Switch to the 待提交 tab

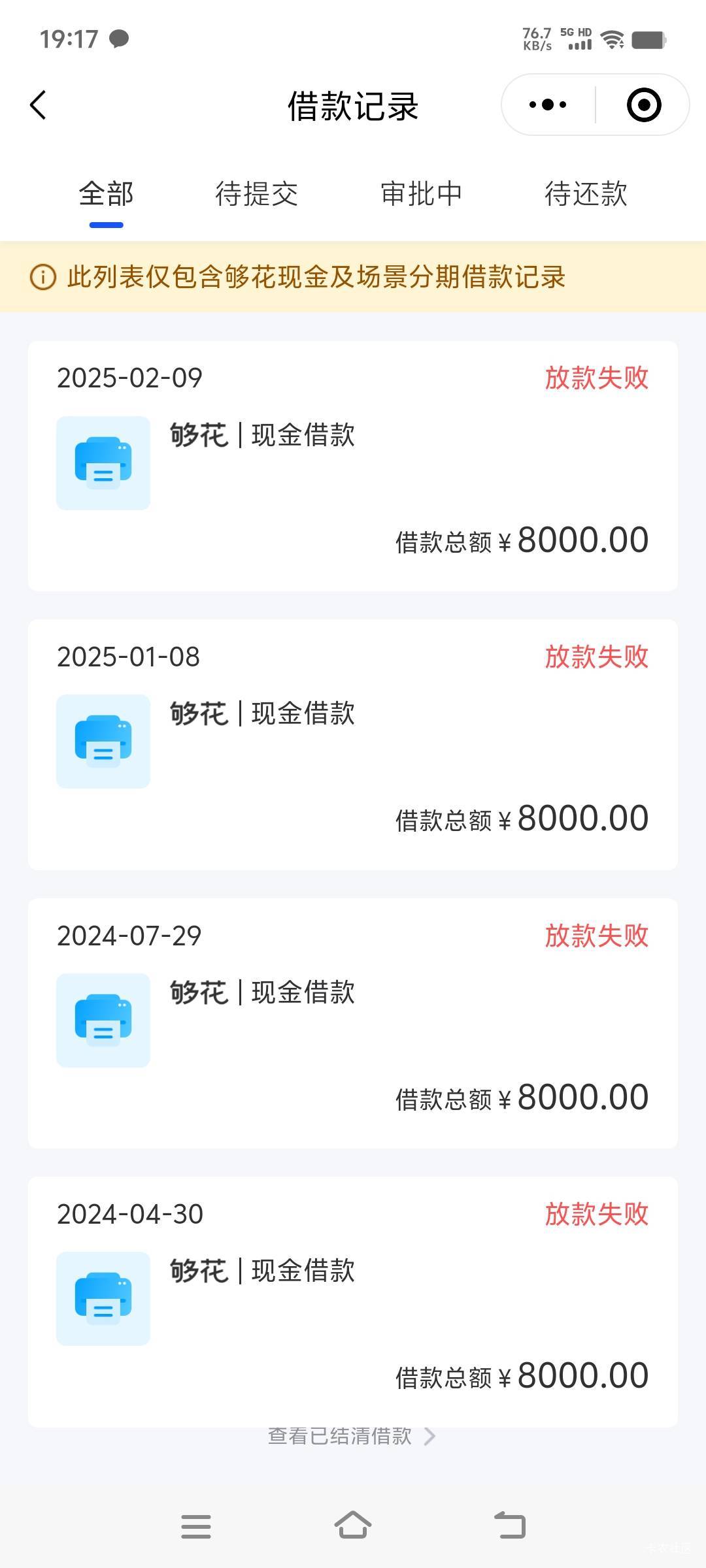pos(256,194)
